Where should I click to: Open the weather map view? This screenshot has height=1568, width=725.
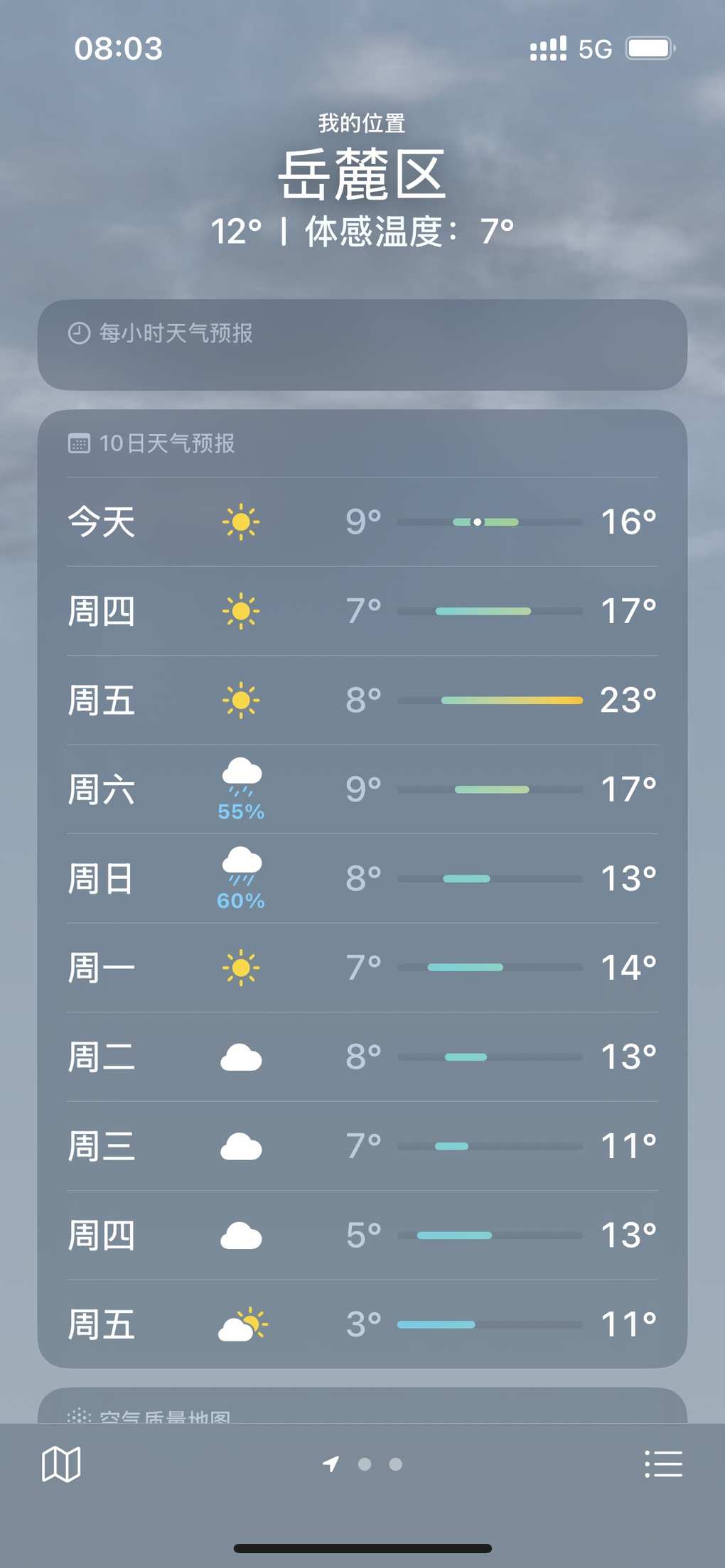(61, 1464)
